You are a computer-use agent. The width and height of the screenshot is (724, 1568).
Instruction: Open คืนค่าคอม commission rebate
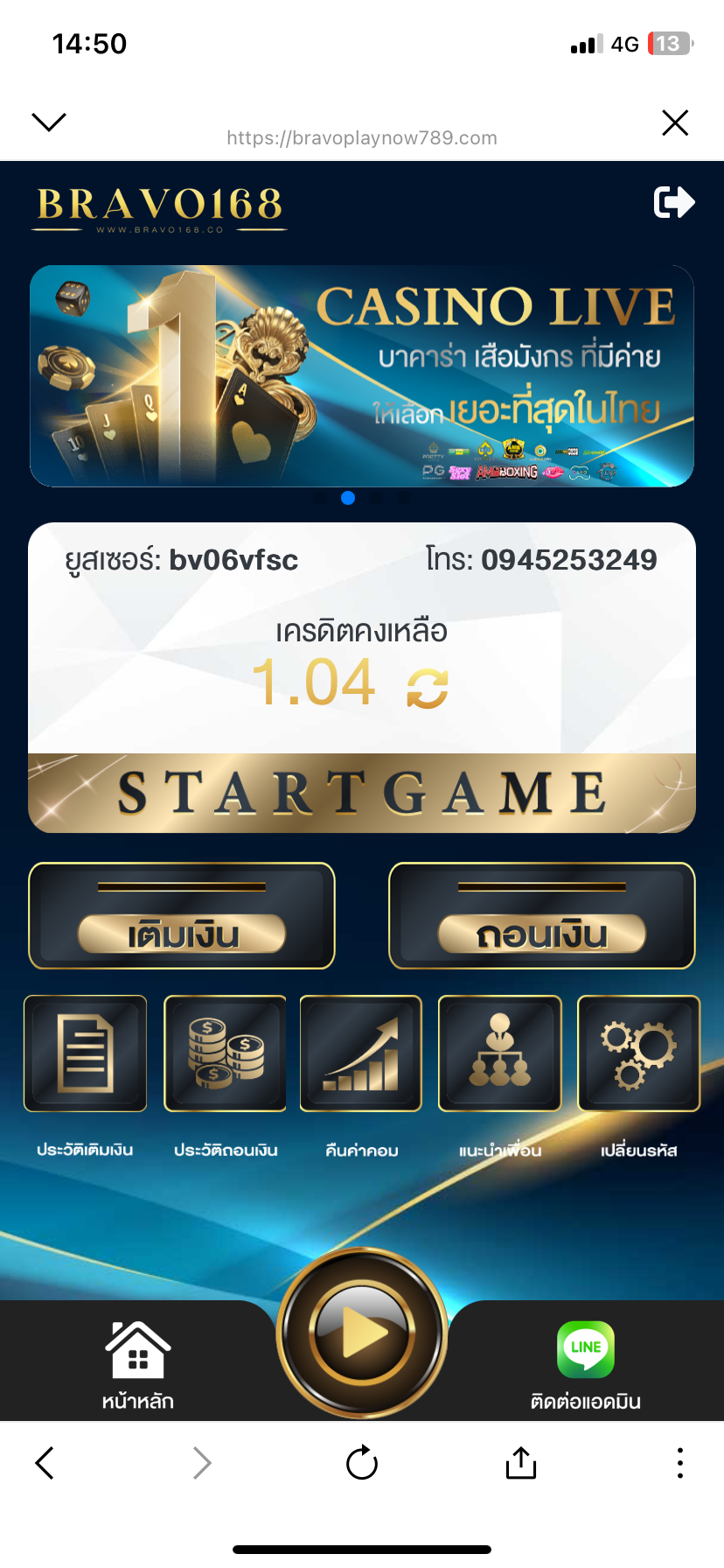(x=361, y=1053)
